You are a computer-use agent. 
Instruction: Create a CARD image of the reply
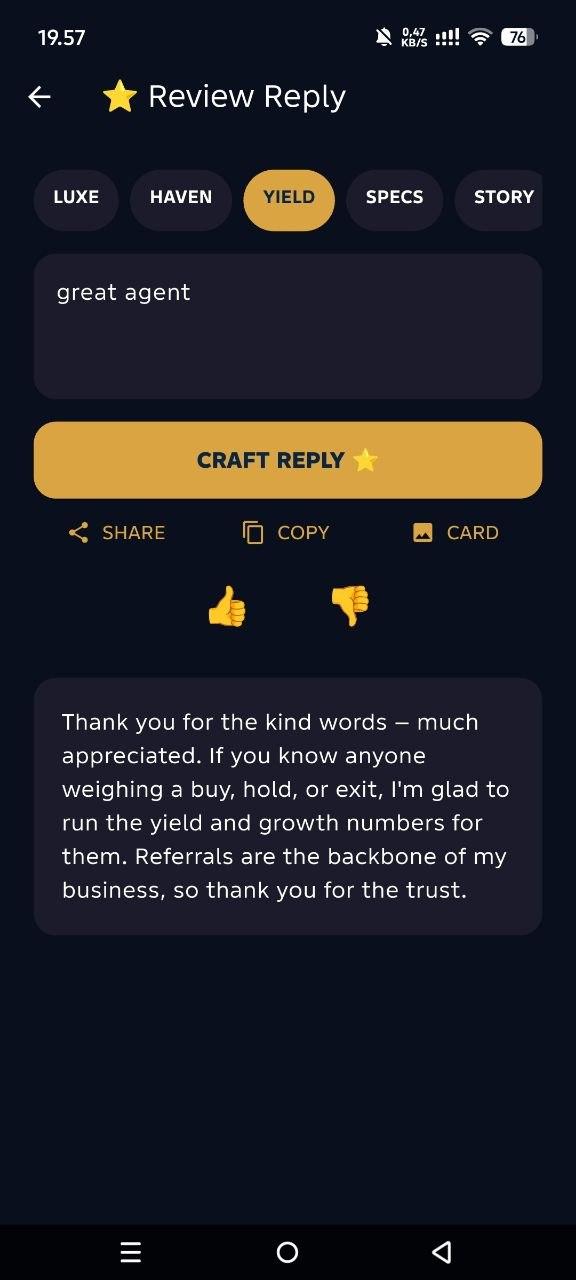click(455, 533)
